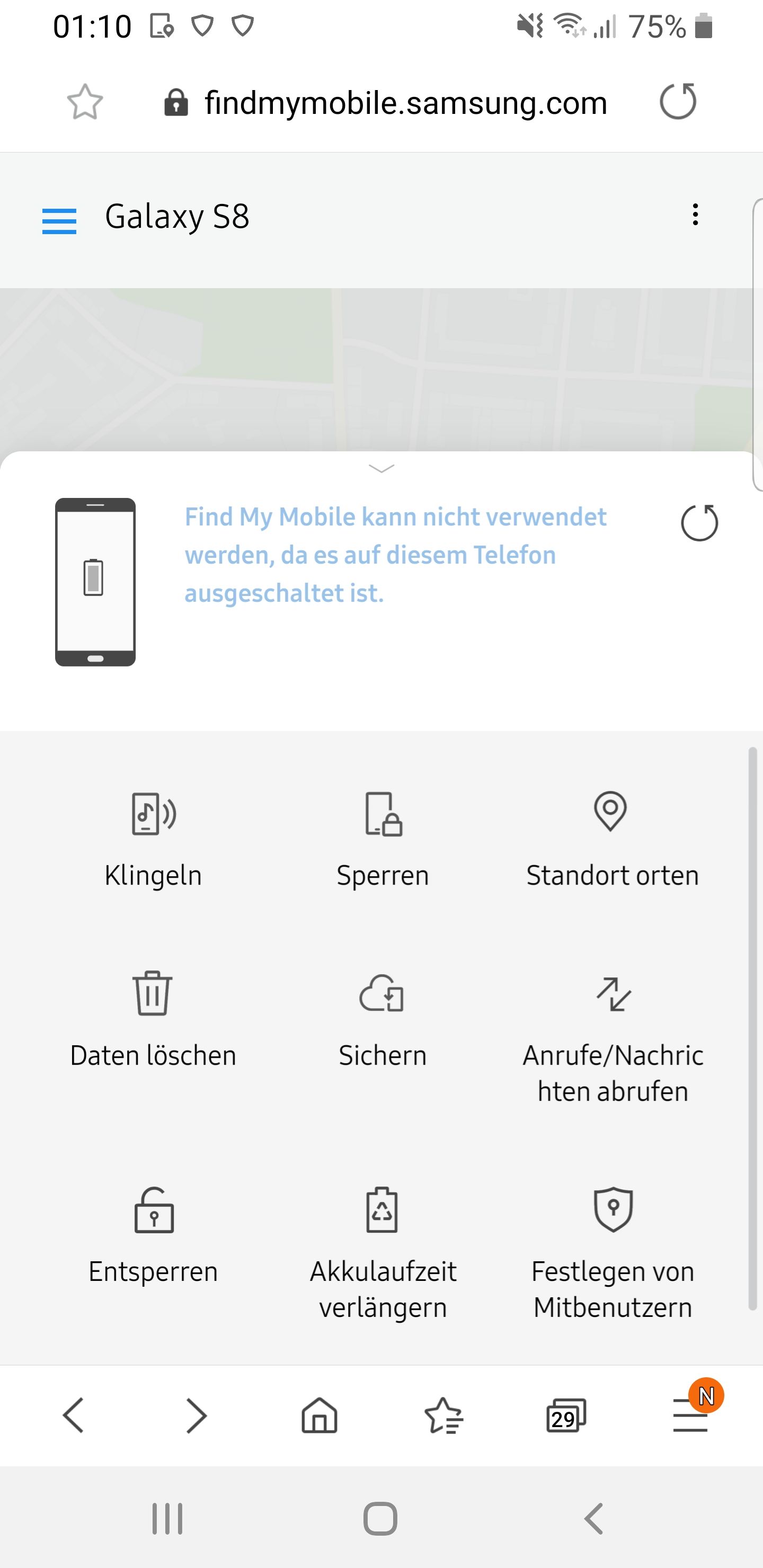Bookmark this page with the star icon

(x=85, y=102)
